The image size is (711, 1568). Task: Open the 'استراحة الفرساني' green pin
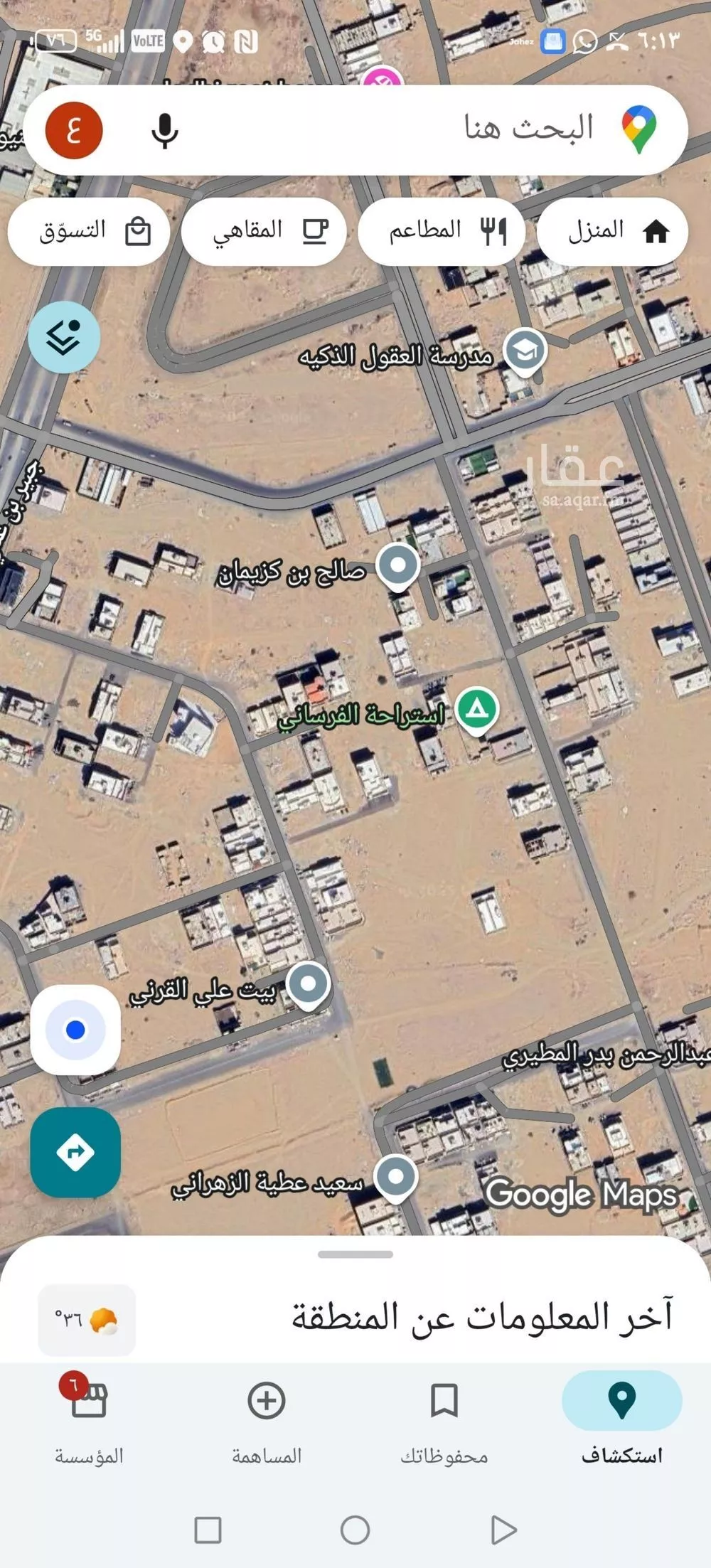tap(476, 710)
